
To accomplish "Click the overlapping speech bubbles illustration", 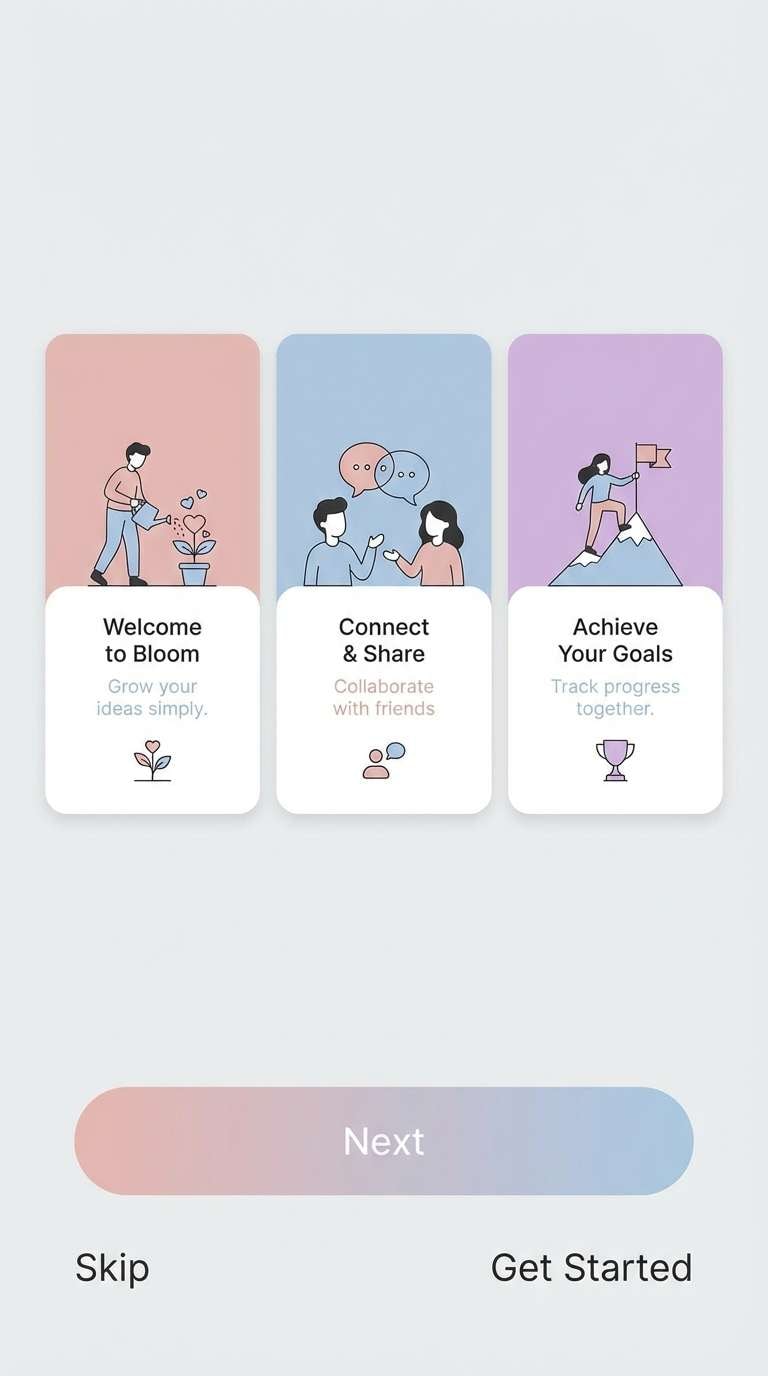I will tap(384, 470).
